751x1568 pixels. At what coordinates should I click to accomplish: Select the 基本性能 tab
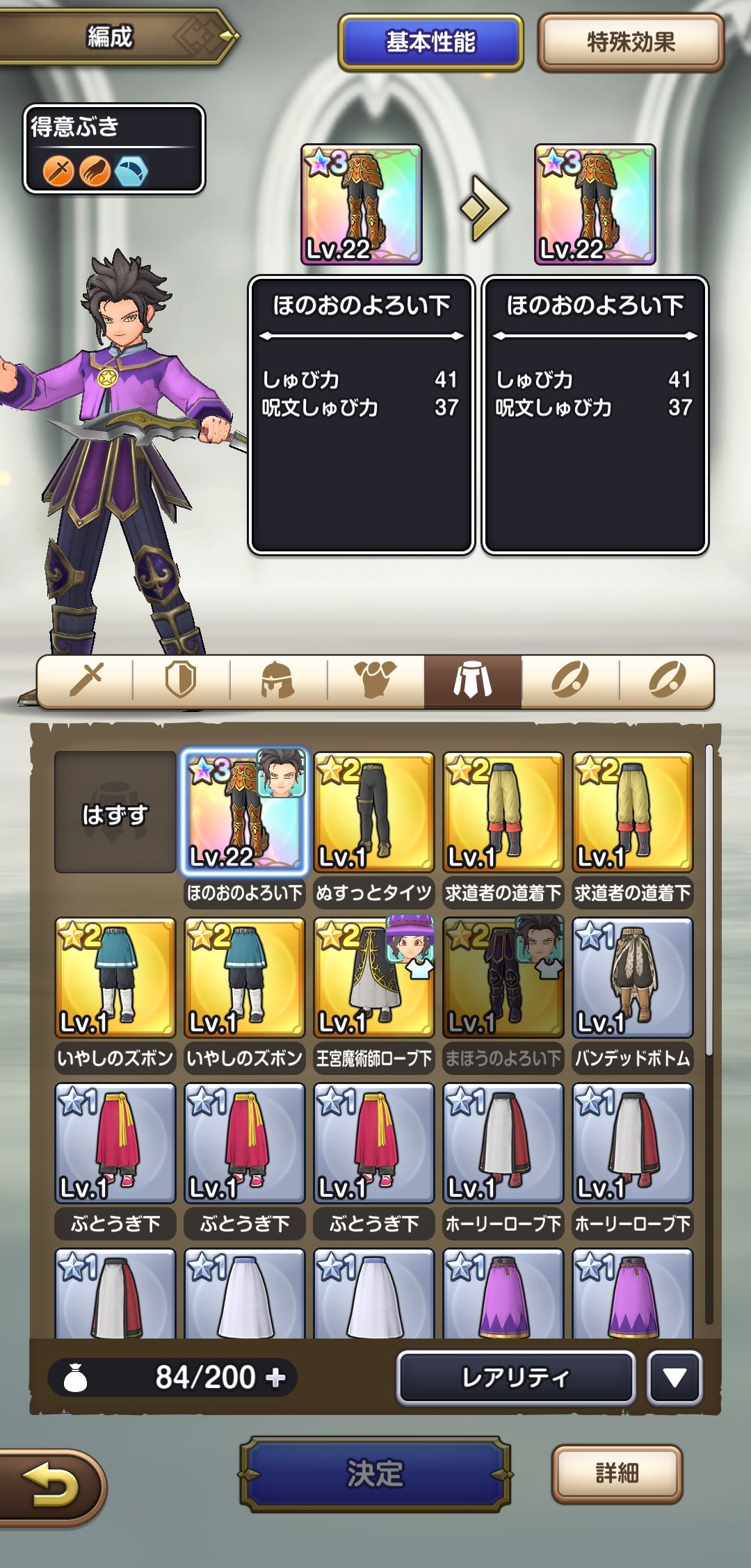coord(430,42)
